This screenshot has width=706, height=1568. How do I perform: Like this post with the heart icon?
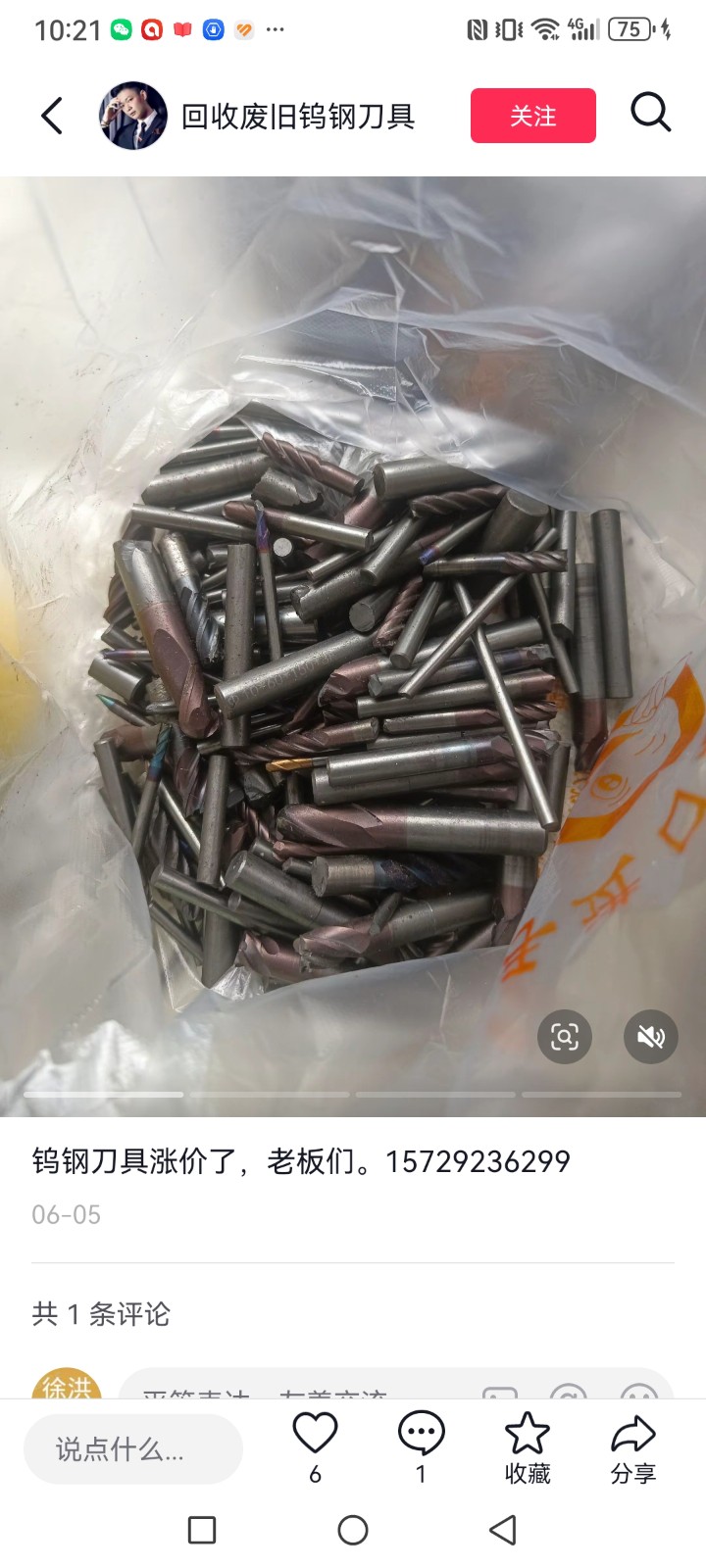[x=316, y=1434]
